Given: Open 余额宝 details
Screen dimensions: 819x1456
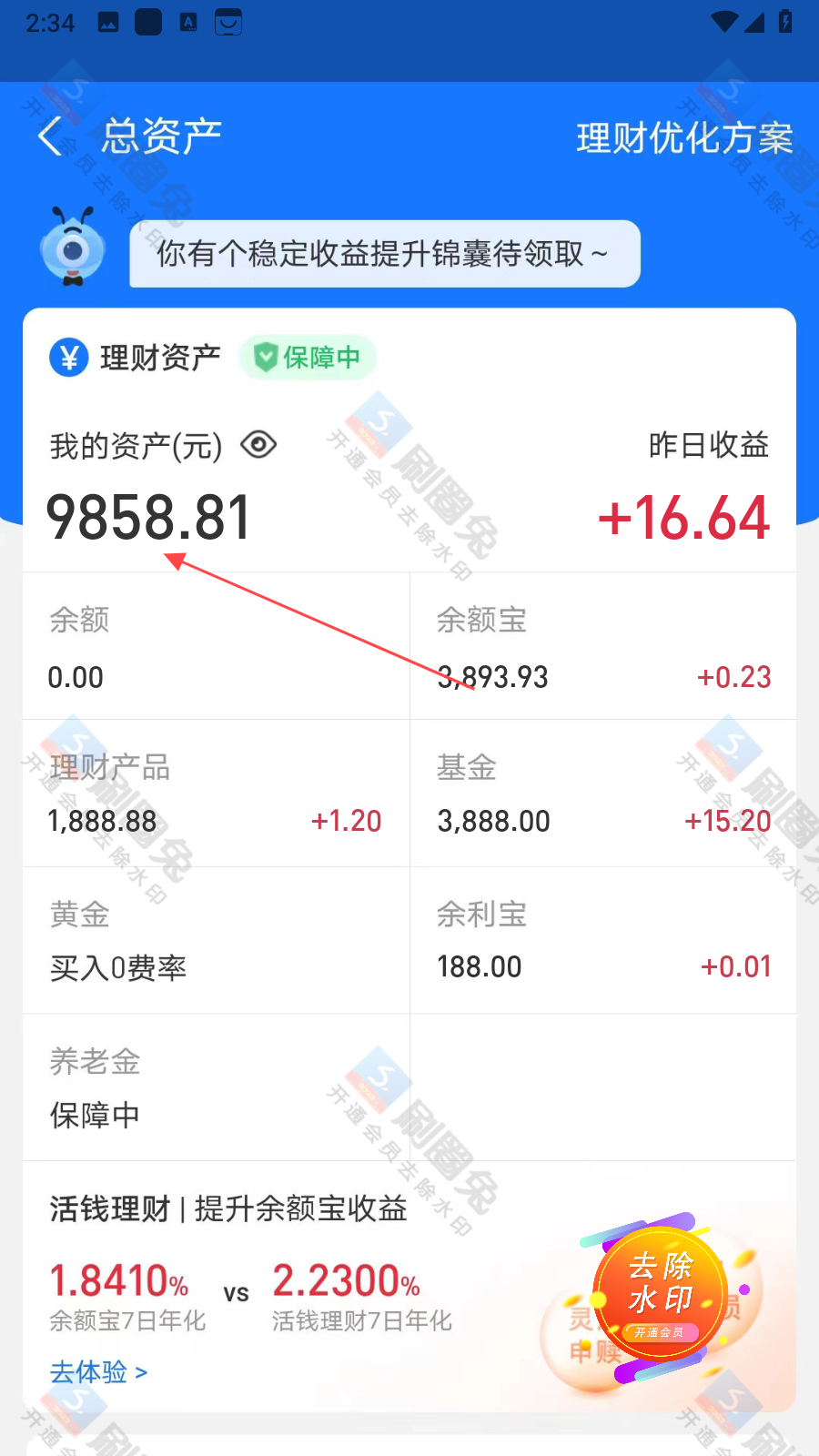Looking at the screenshot, I should point(602,647).
